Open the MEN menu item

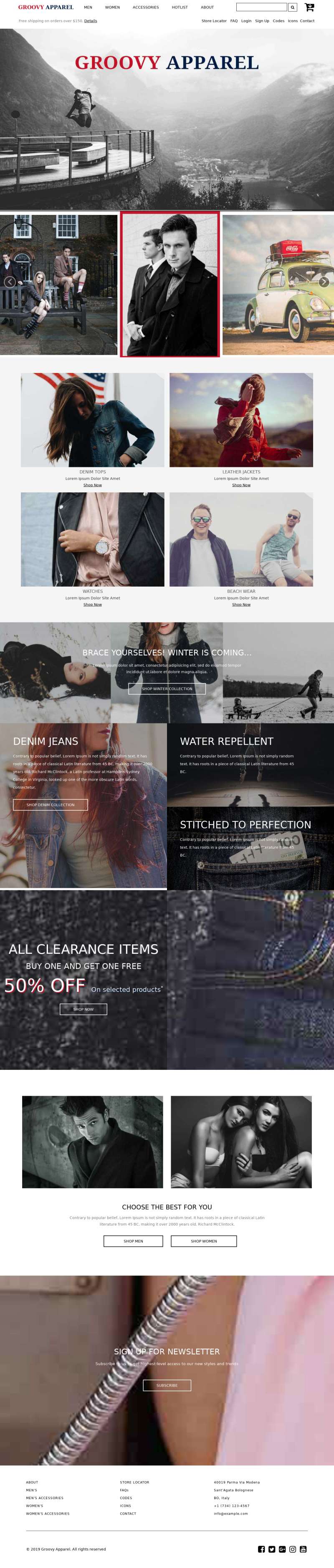(x=89, y=8)
